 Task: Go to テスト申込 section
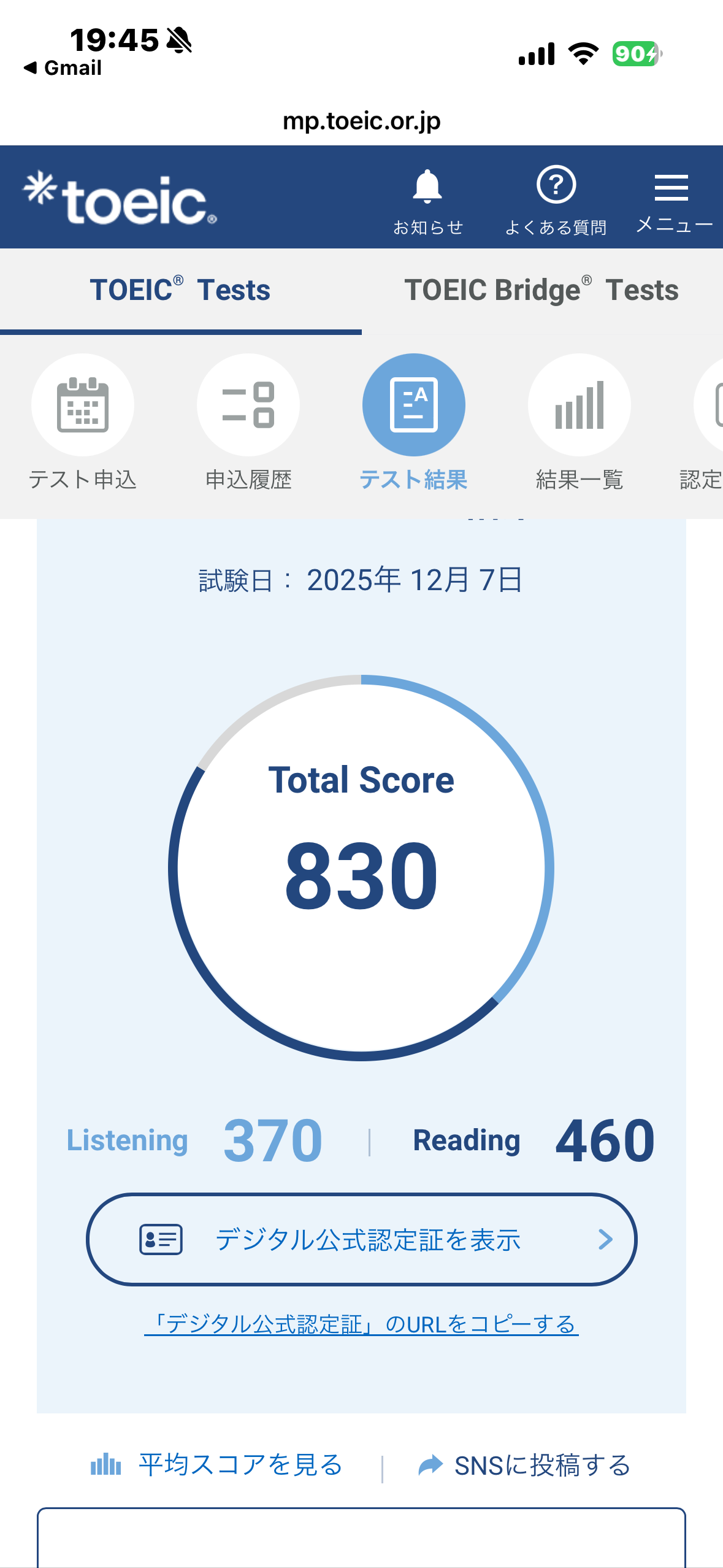83,422
